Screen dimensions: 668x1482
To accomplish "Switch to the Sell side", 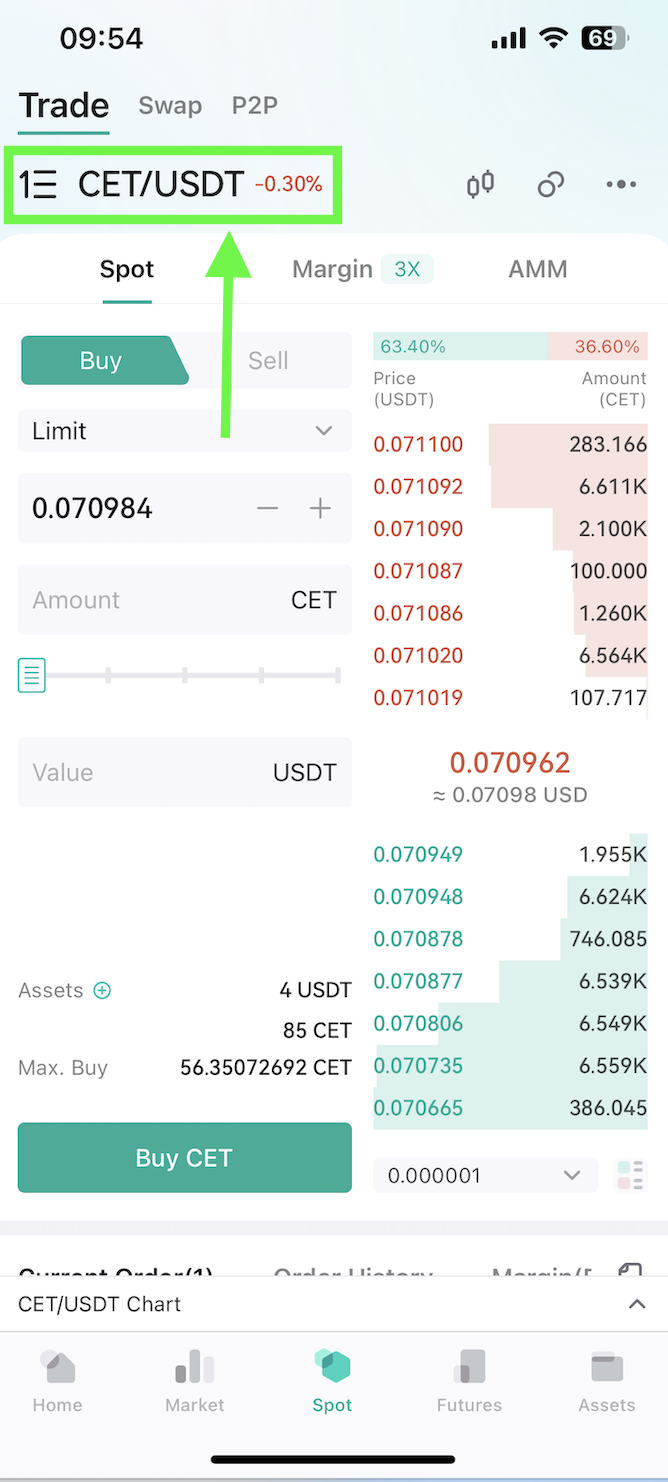I will point(268,360).
